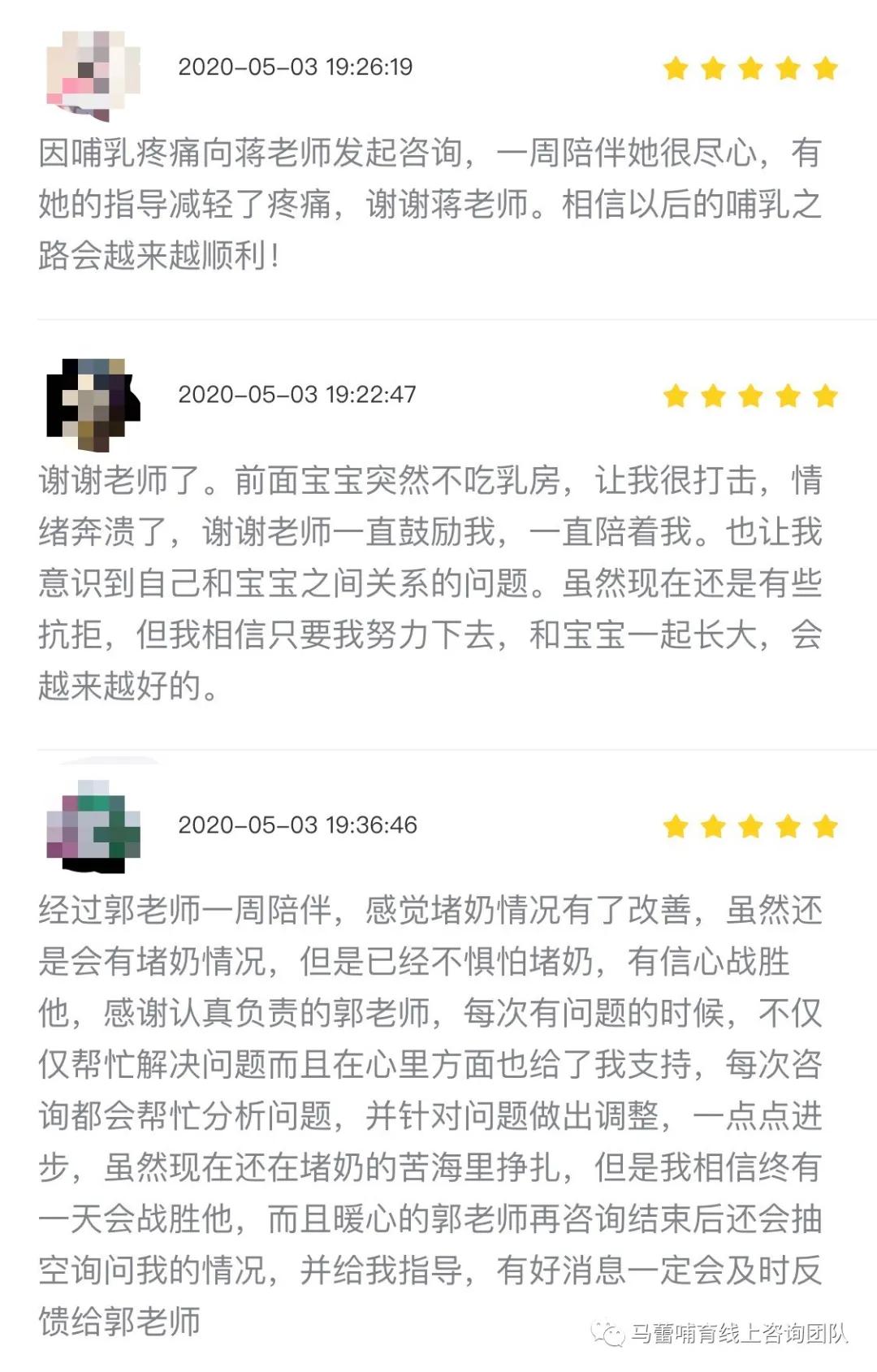This screenshot has height=1372, width=877.
Task: Click the fourth star of the middle review rating
Action: [x=788, y=398]
